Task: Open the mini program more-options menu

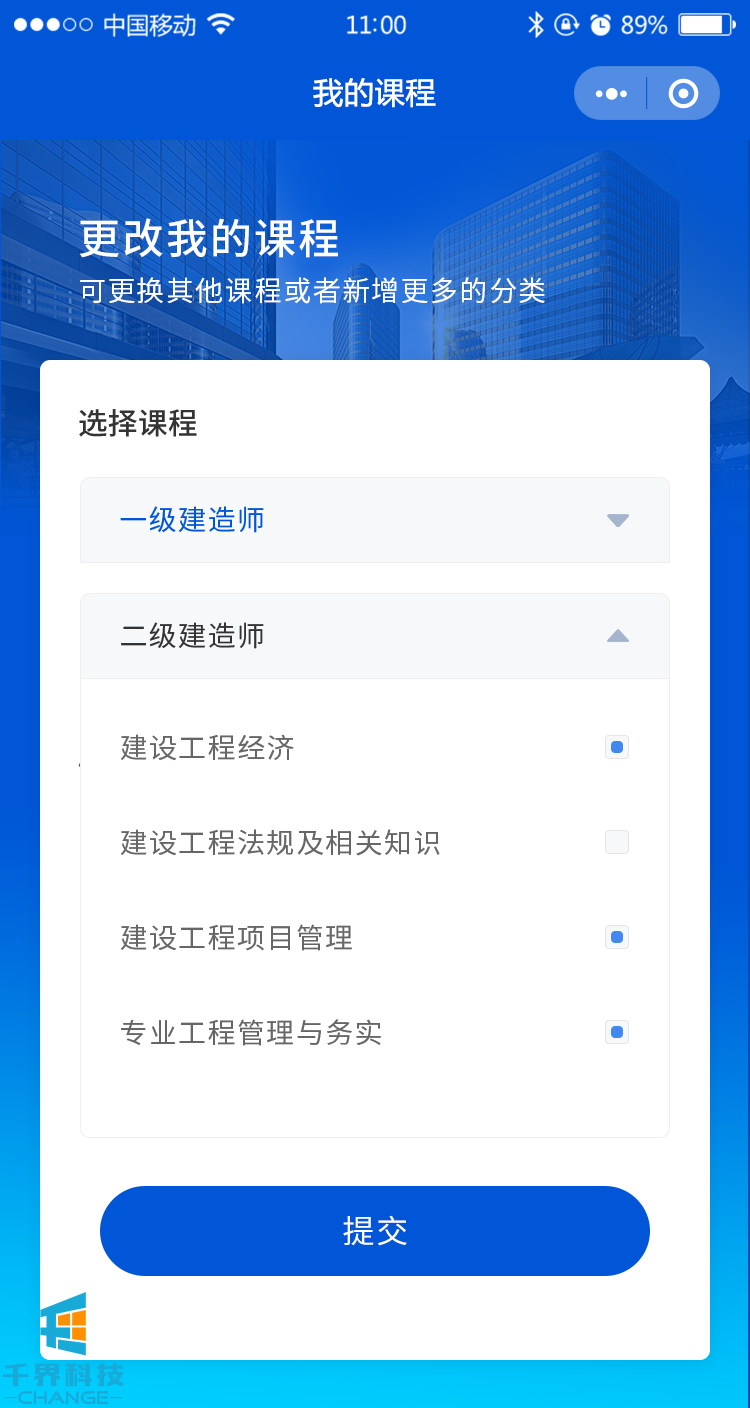Action: (x=611, y=94)
